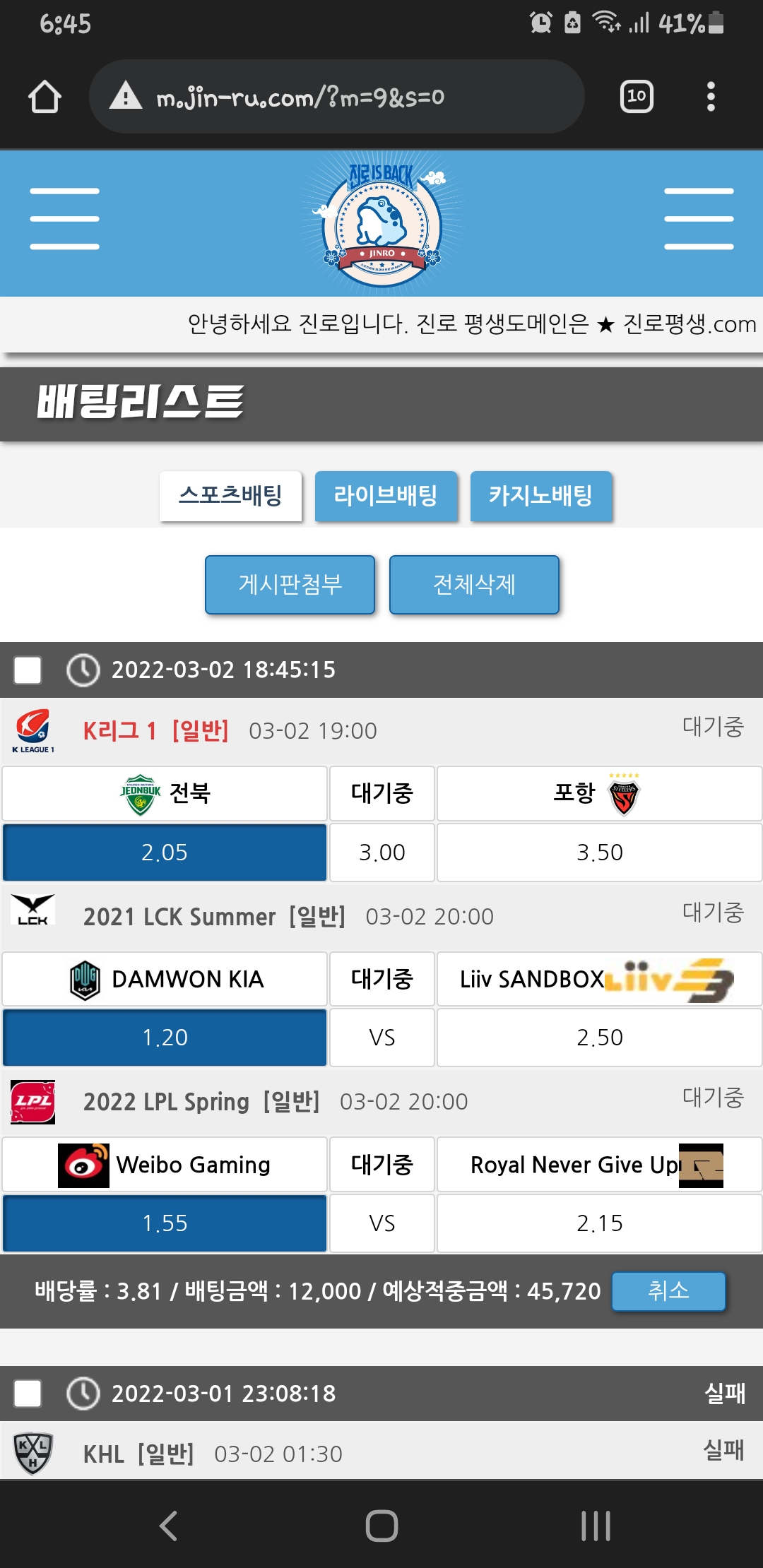Tap the address bar URL

point(300,97)
